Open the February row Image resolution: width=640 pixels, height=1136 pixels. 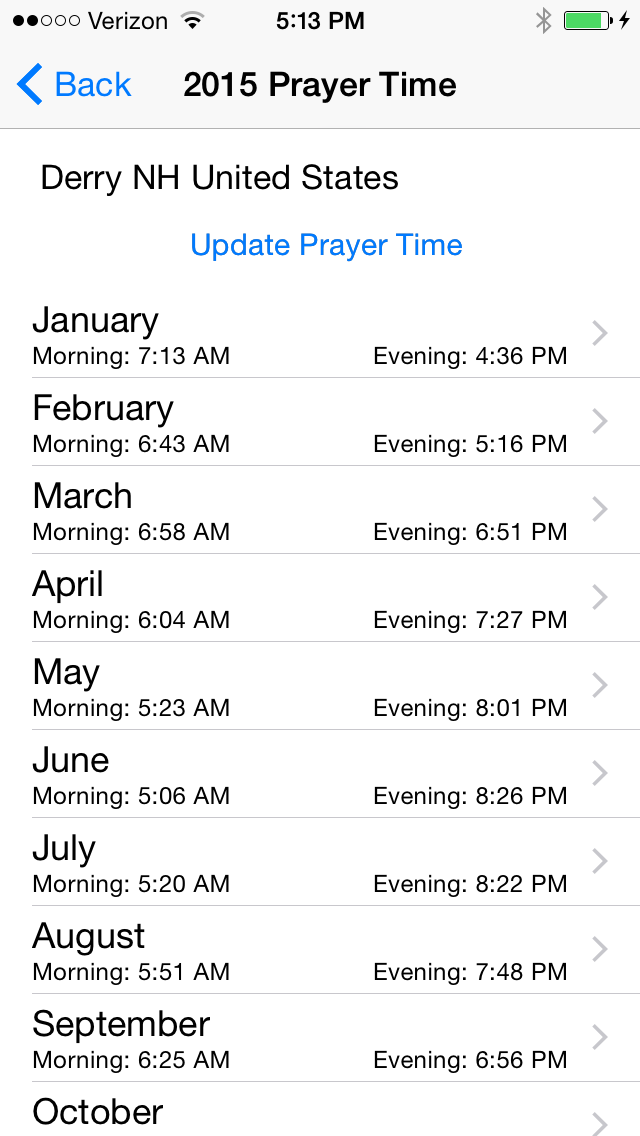320,422
